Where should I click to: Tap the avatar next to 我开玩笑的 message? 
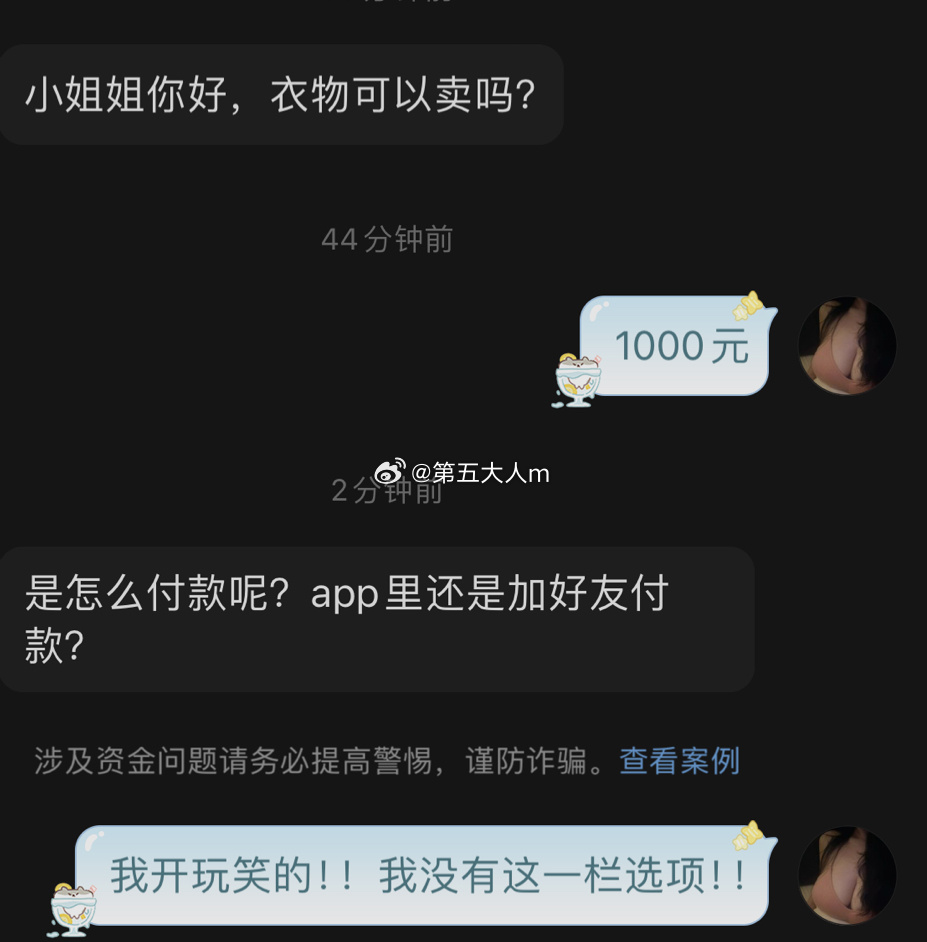coord(847,875)
